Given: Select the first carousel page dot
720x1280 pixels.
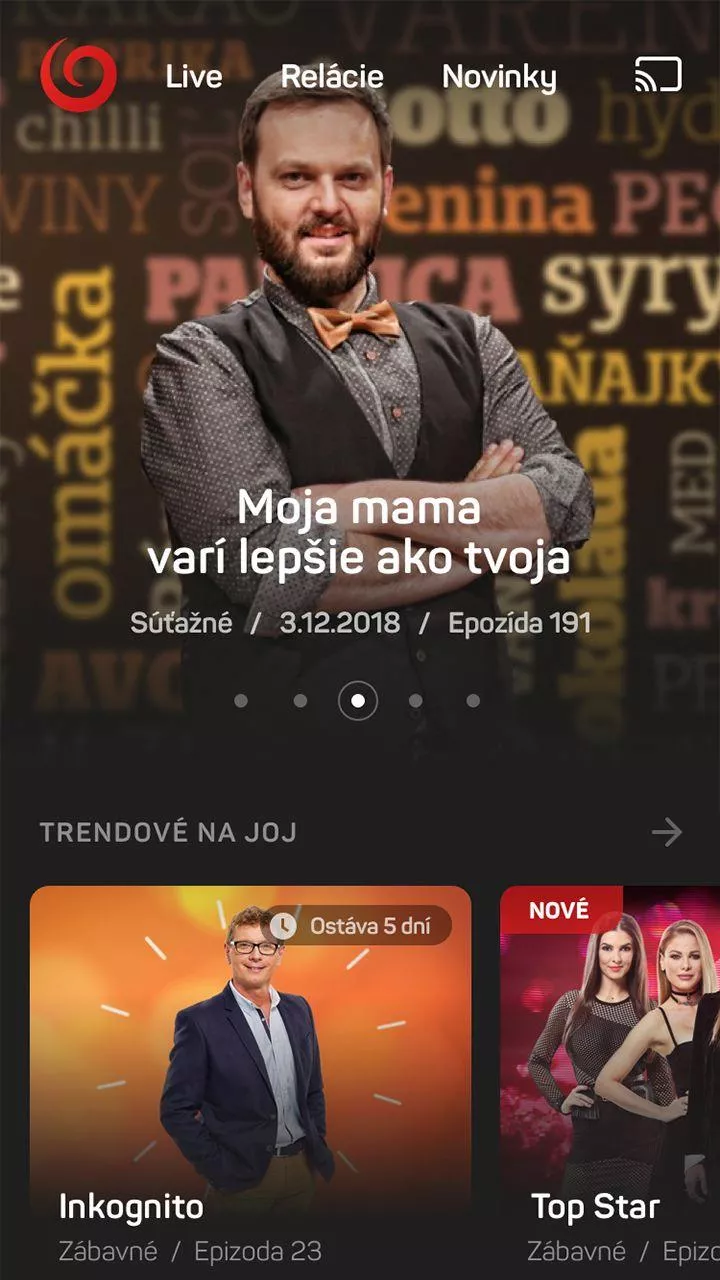Looking at the screenshot, I should (241, 701).
